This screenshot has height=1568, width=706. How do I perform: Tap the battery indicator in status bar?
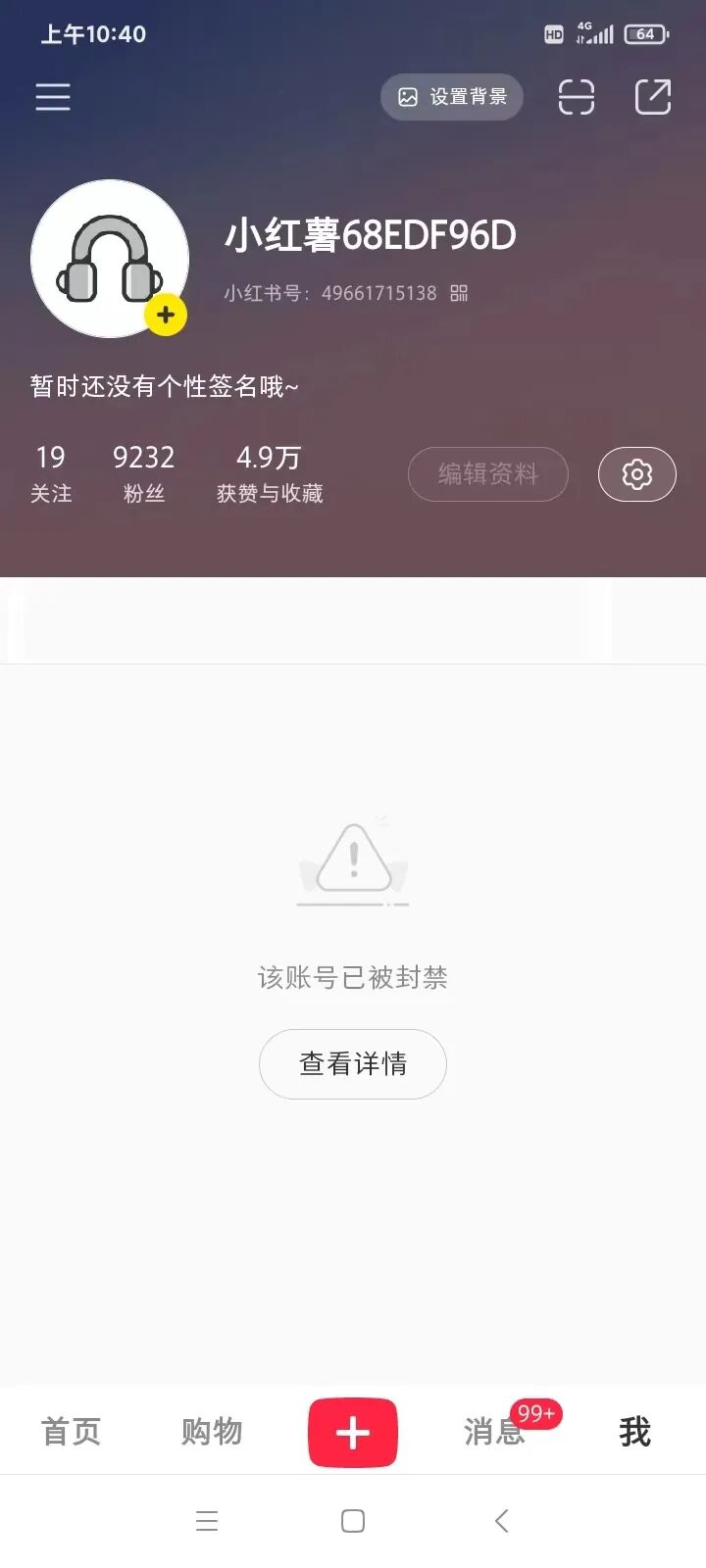(646, 32)
